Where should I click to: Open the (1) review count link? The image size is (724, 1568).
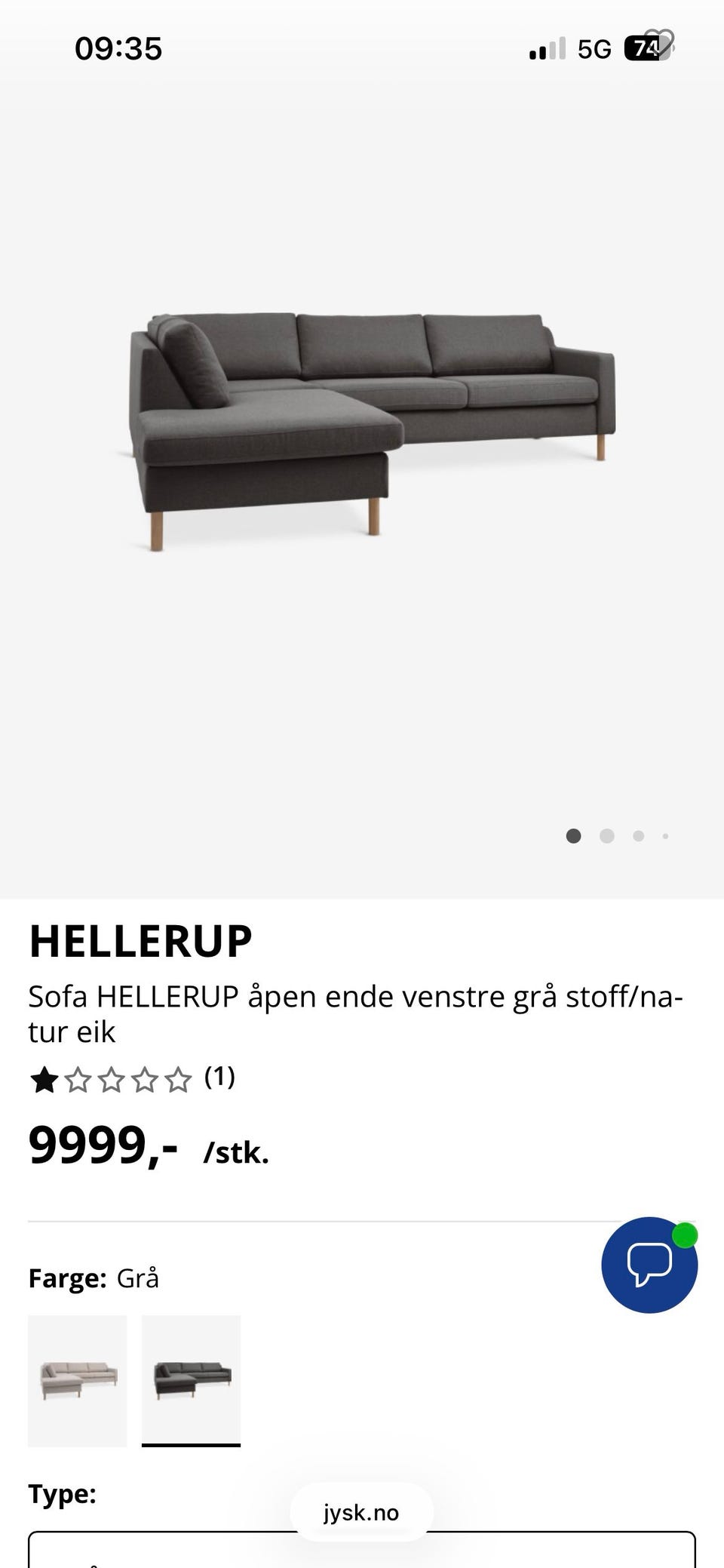220,1078
